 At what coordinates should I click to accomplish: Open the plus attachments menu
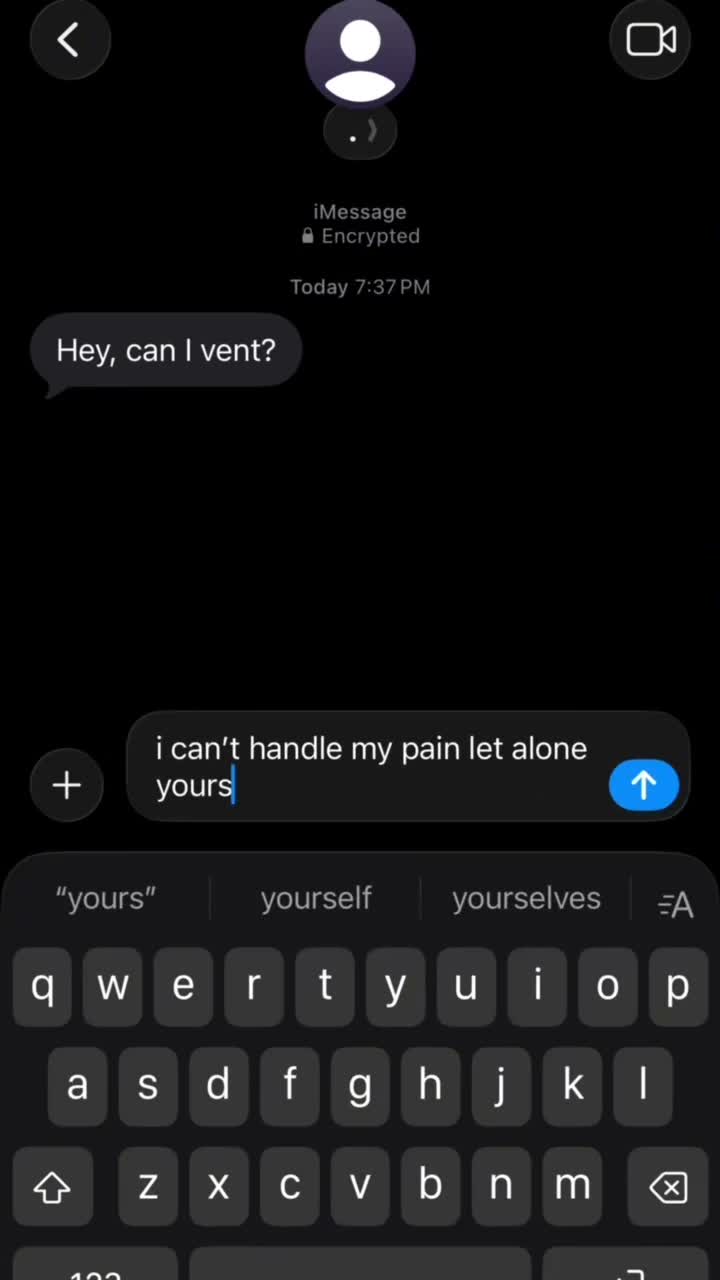pyautogui.click(x=66, y=785)
